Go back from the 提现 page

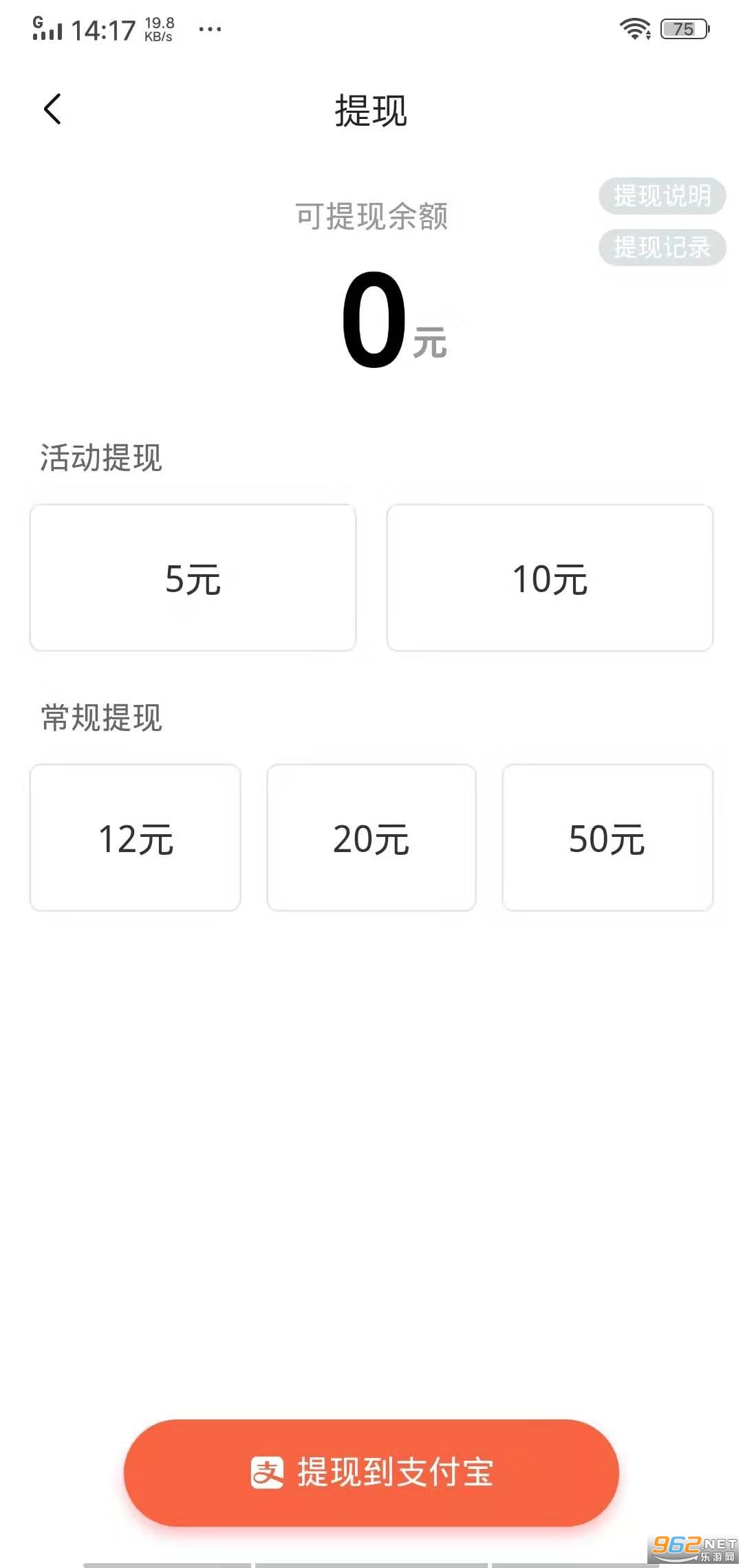52,109
